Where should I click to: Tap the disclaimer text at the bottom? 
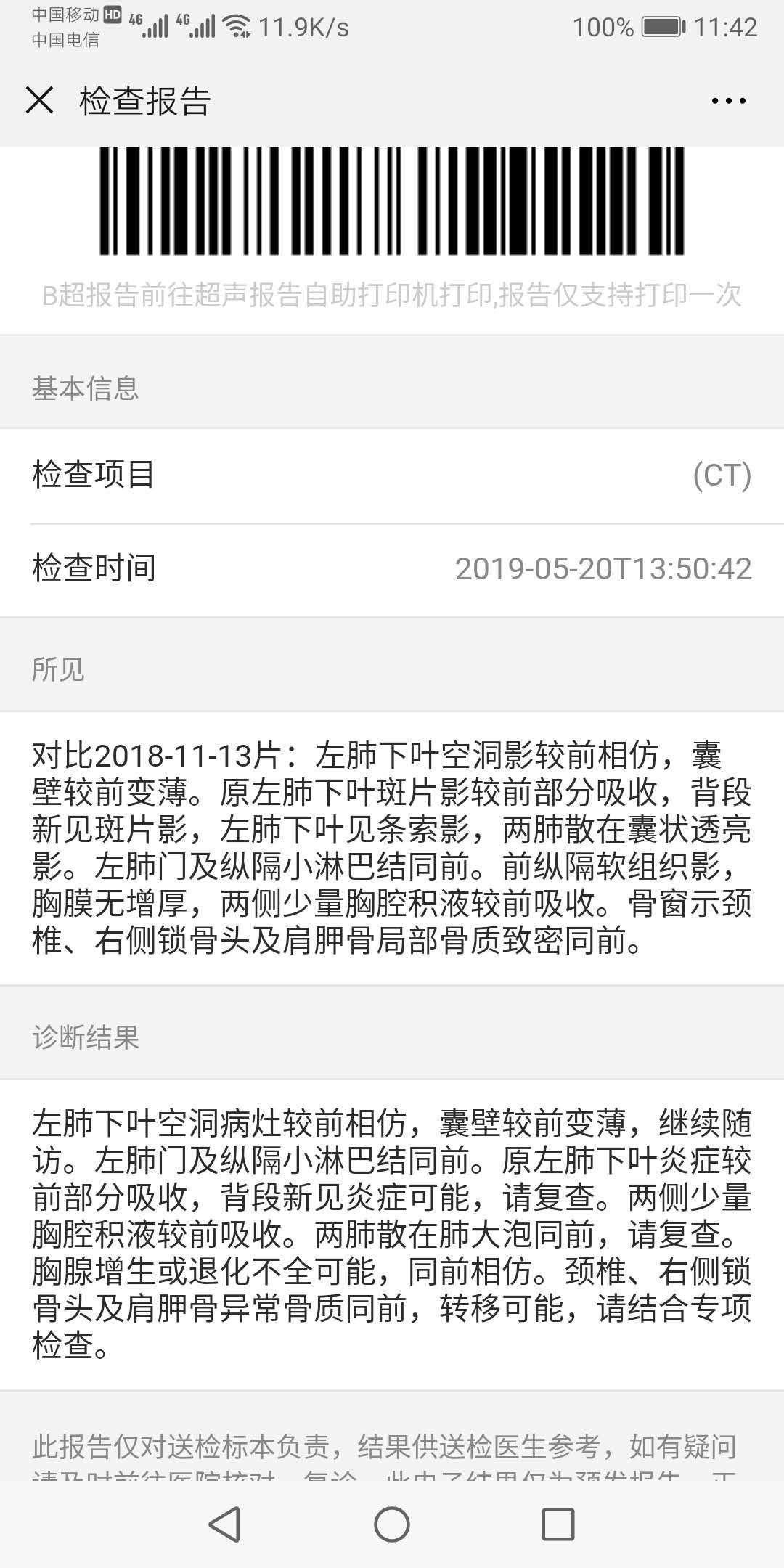click(x=392, y=1445)
